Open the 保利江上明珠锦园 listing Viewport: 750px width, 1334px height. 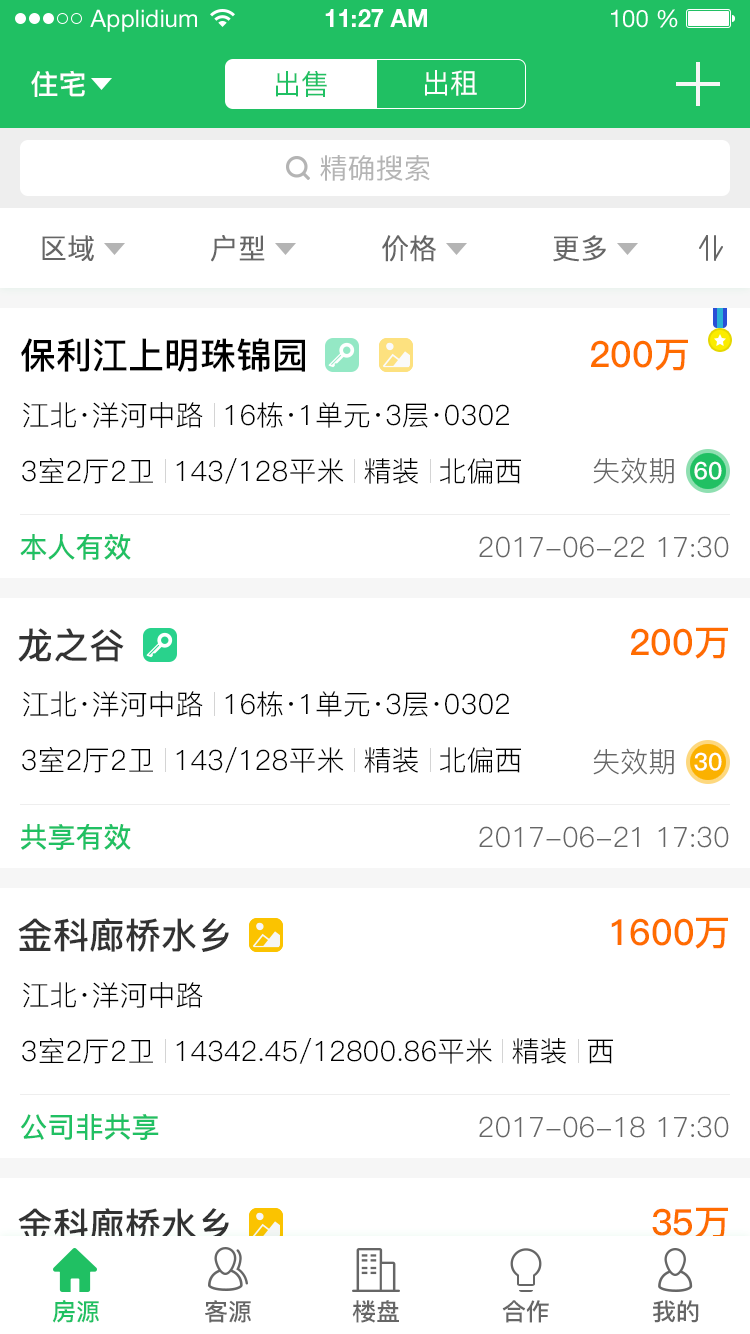375,440
